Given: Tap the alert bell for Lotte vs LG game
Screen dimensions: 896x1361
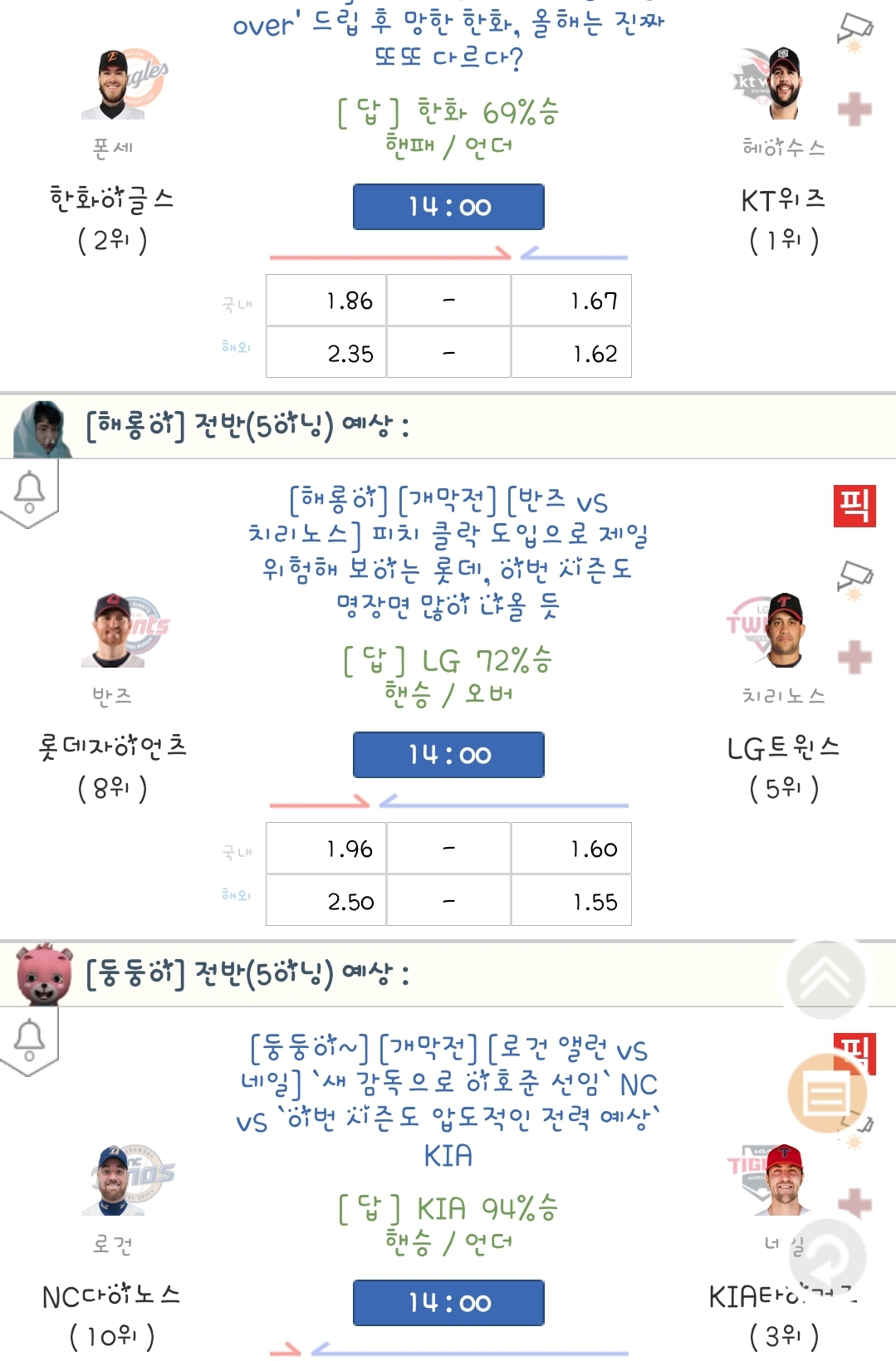Looking at the screenshot, I should pyautogui.click(x=30, y=491).
